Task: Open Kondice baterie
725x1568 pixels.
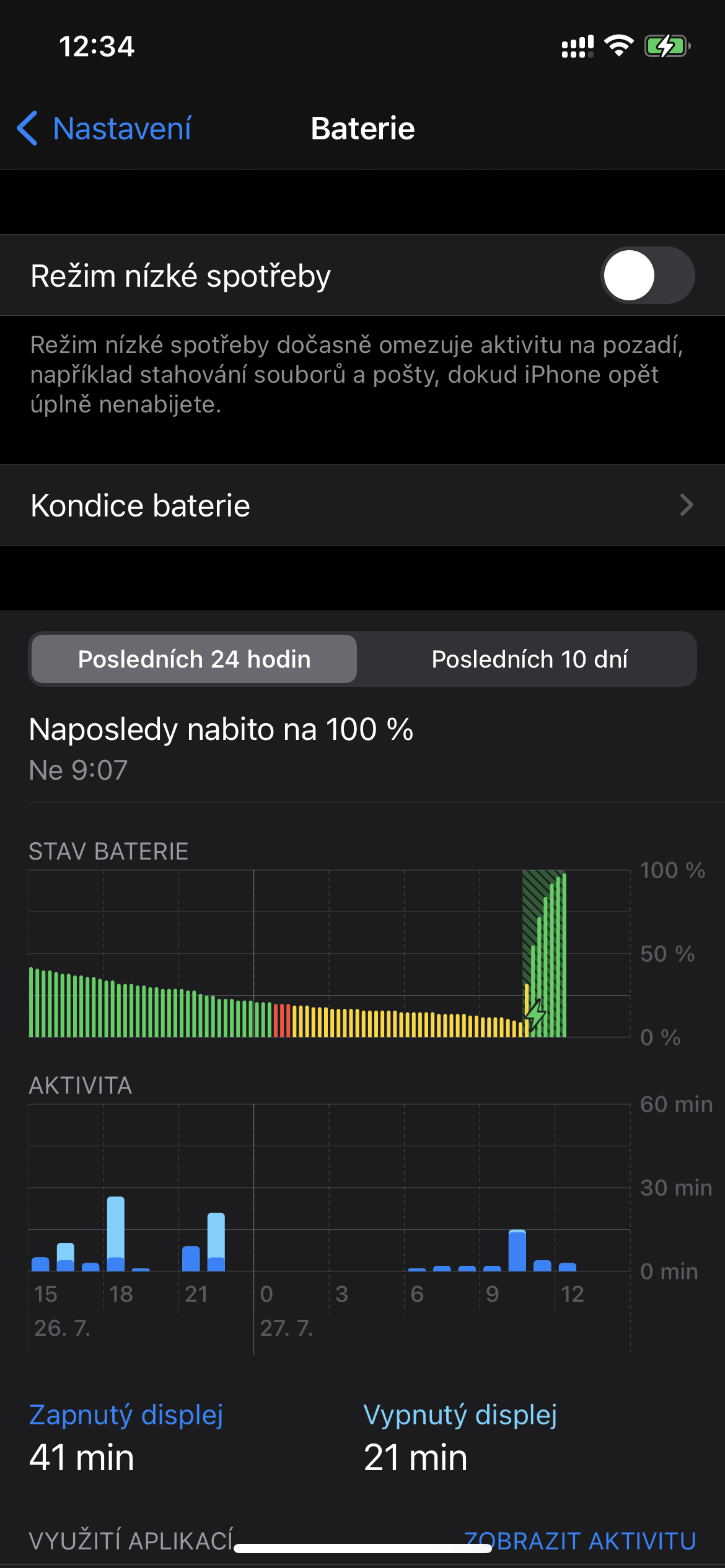Action: point(362,505)
